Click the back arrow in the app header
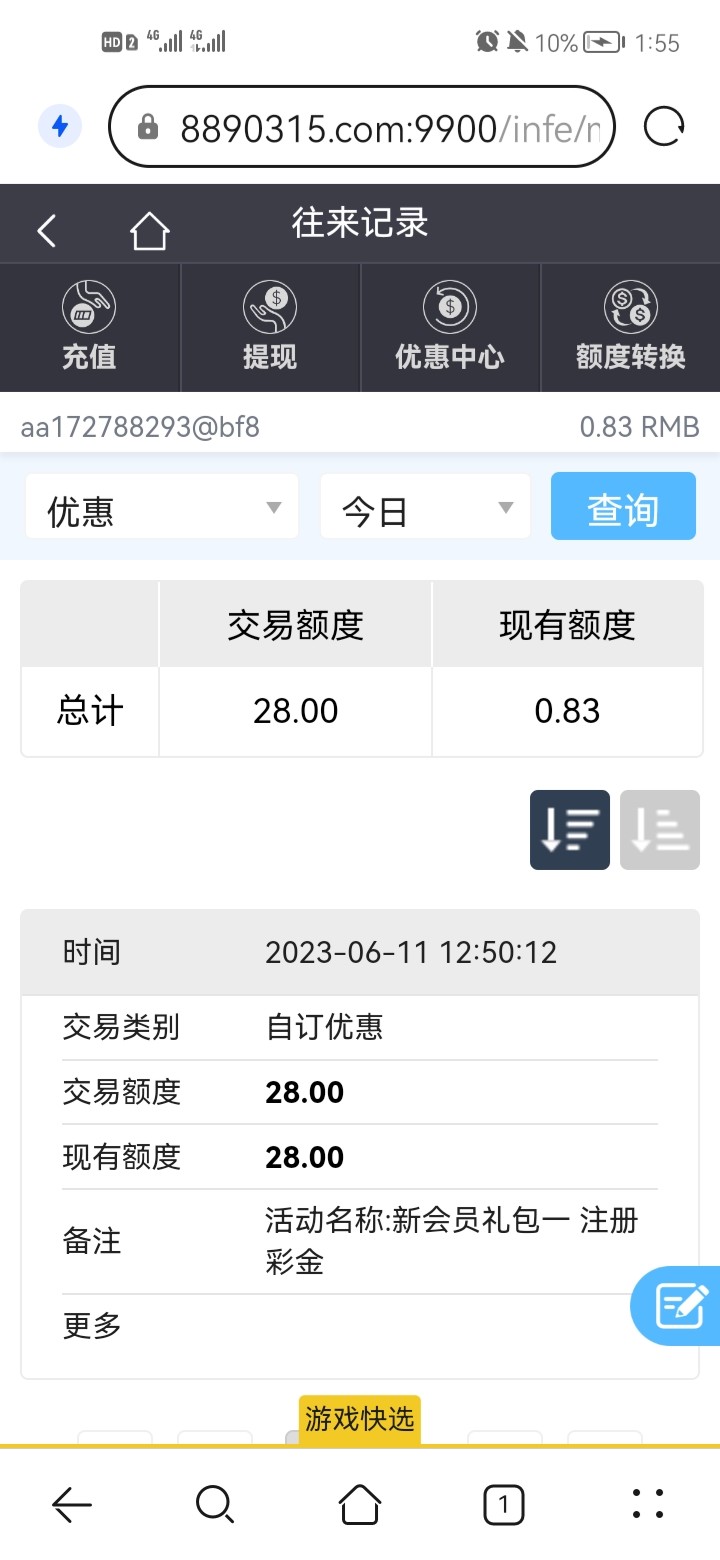This screenshot has width=720, height=1560. click(46, 228)
